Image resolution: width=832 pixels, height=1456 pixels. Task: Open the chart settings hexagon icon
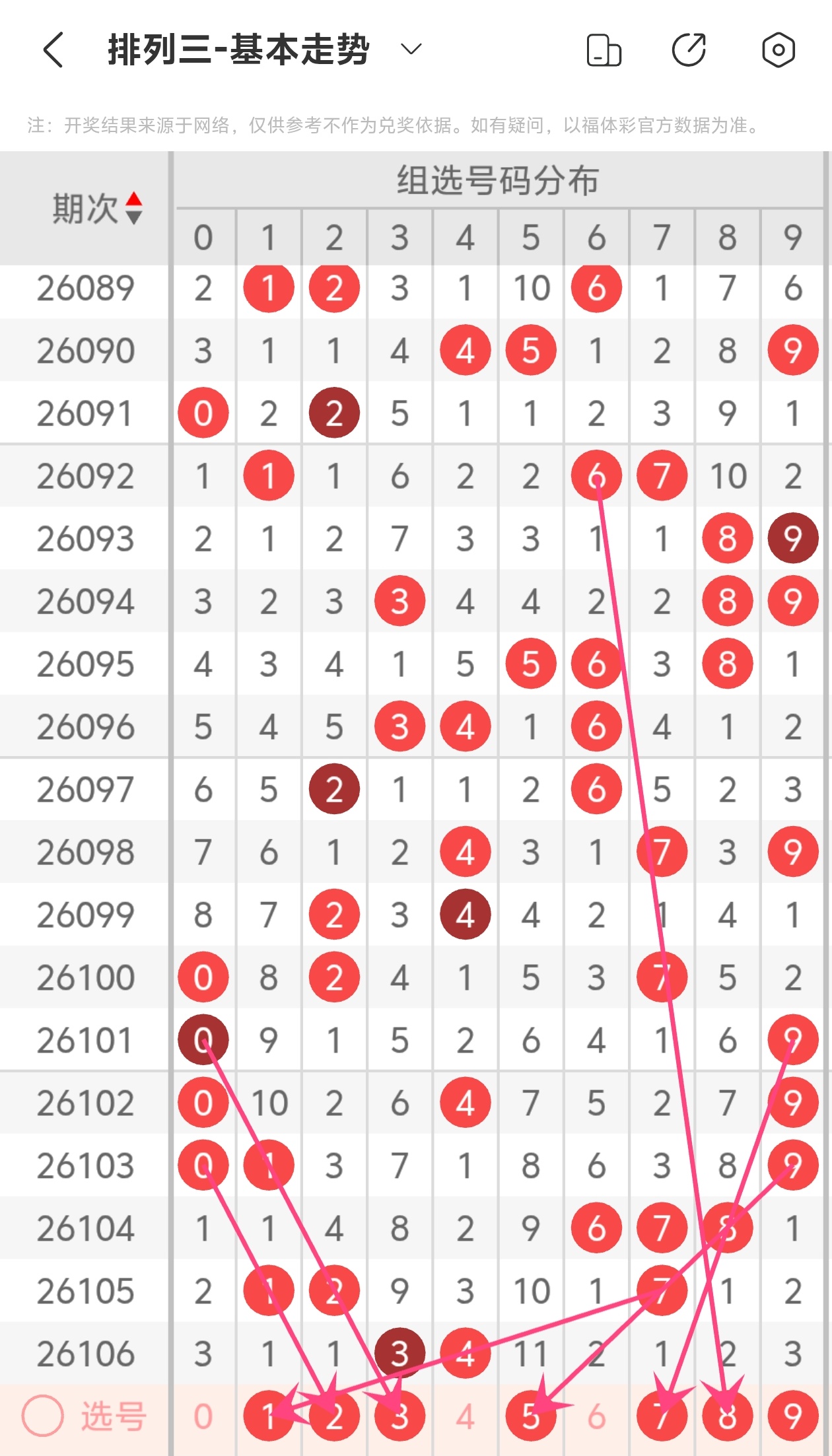778,50
